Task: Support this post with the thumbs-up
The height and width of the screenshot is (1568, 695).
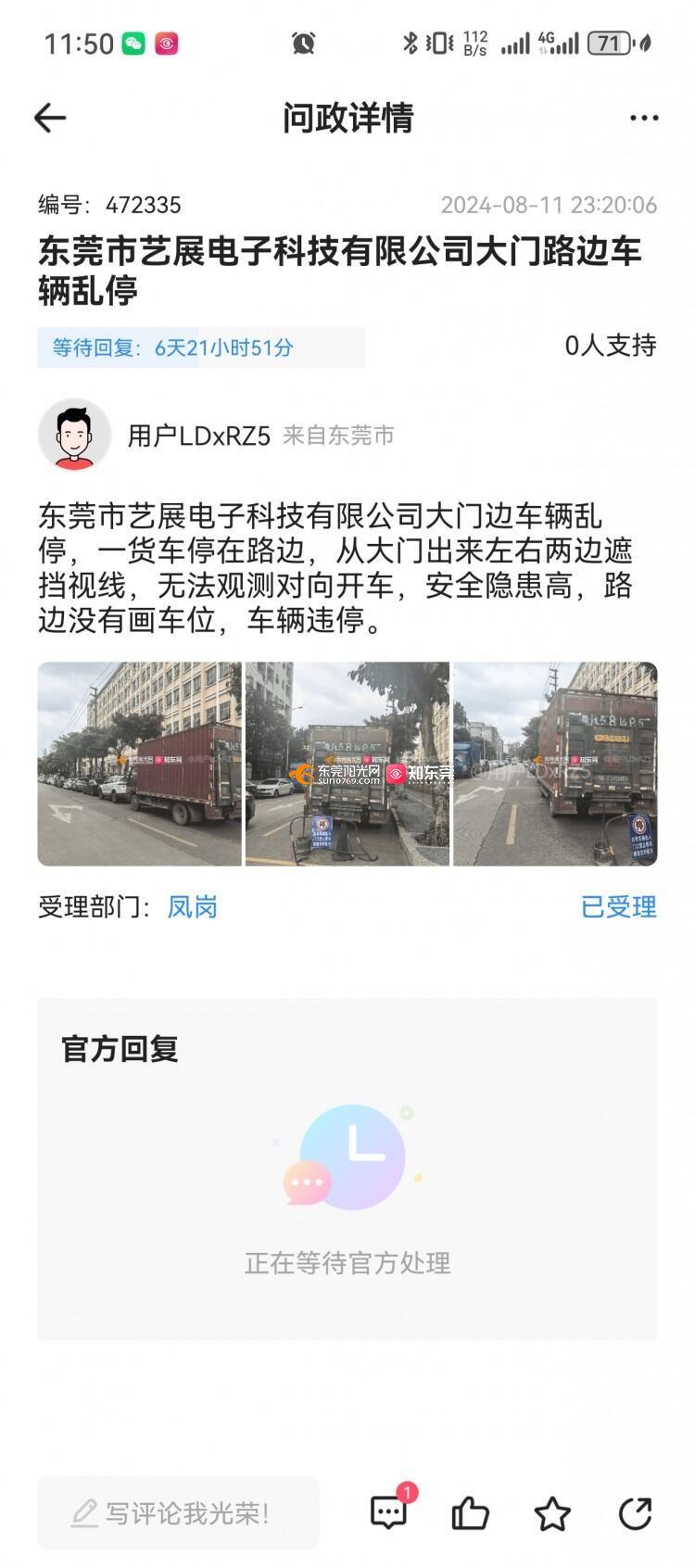Action: [x=470, y=1513]
